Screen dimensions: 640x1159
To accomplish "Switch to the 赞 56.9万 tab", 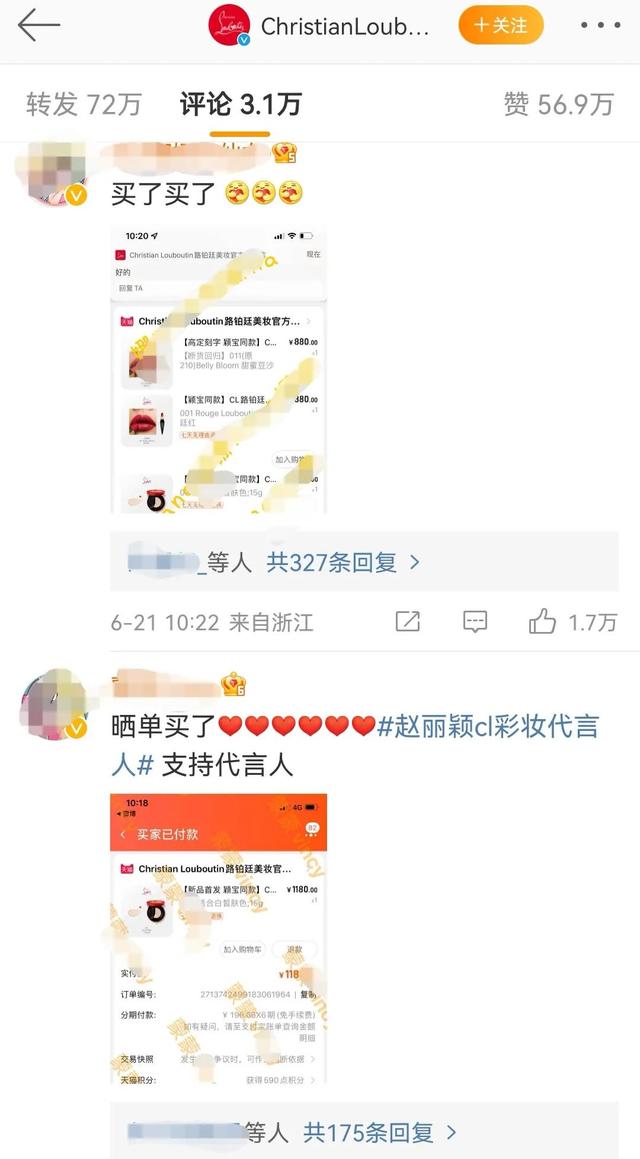I will point(558,103).
